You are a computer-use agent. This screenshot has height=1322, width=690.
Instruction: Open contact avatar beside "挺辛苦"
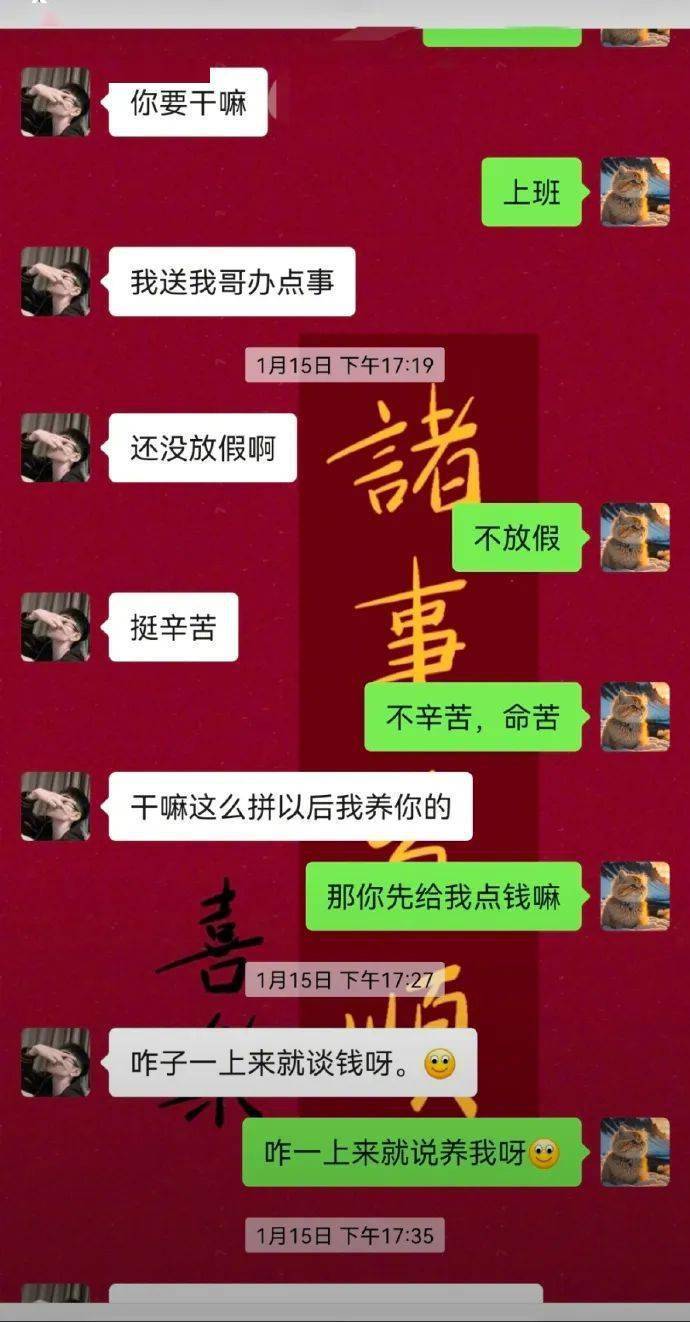click(56, 627)
